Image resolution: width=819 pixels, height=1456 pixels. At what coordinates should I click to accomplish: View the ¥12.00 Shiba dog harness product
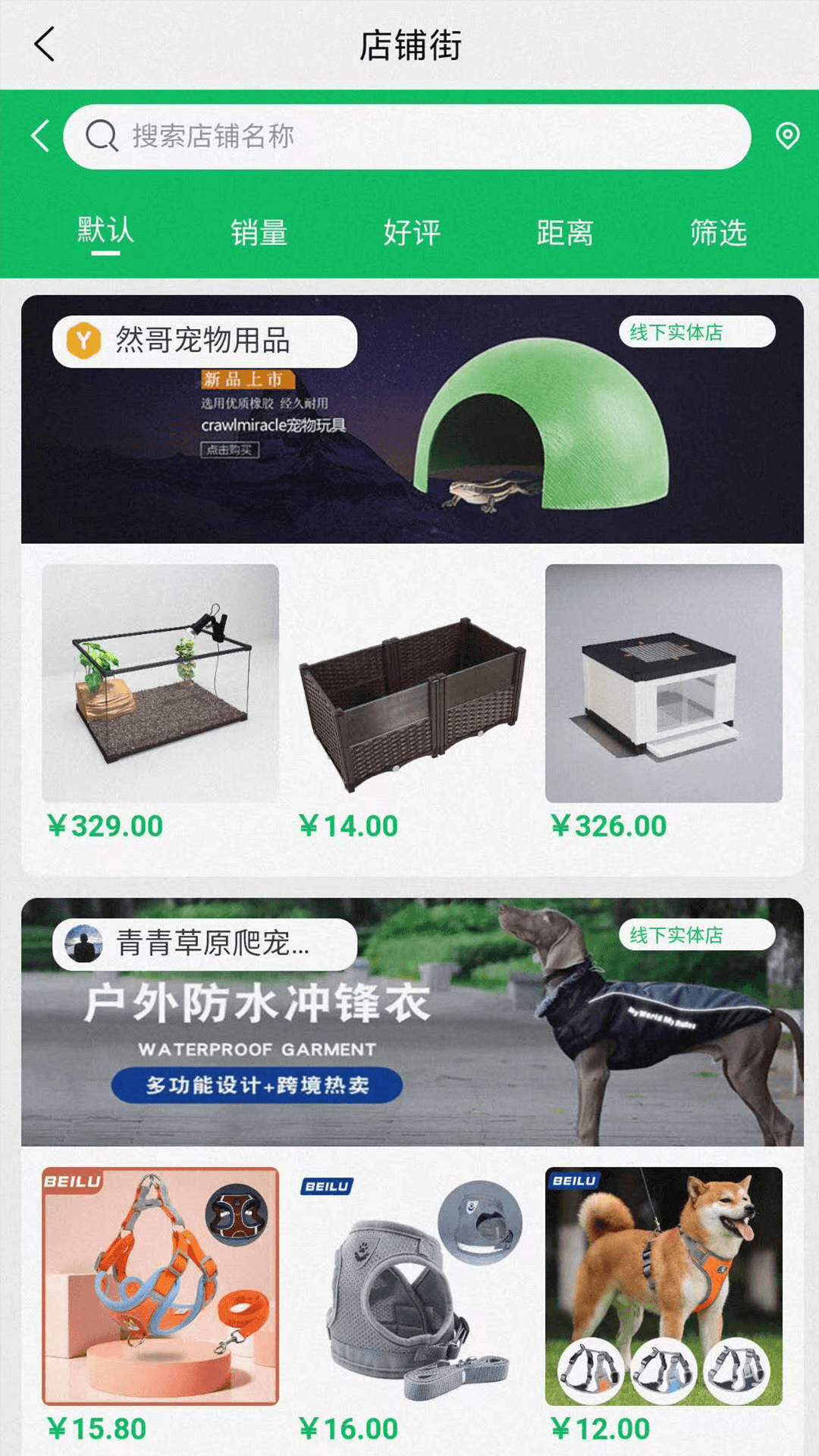click(664, 1286)
